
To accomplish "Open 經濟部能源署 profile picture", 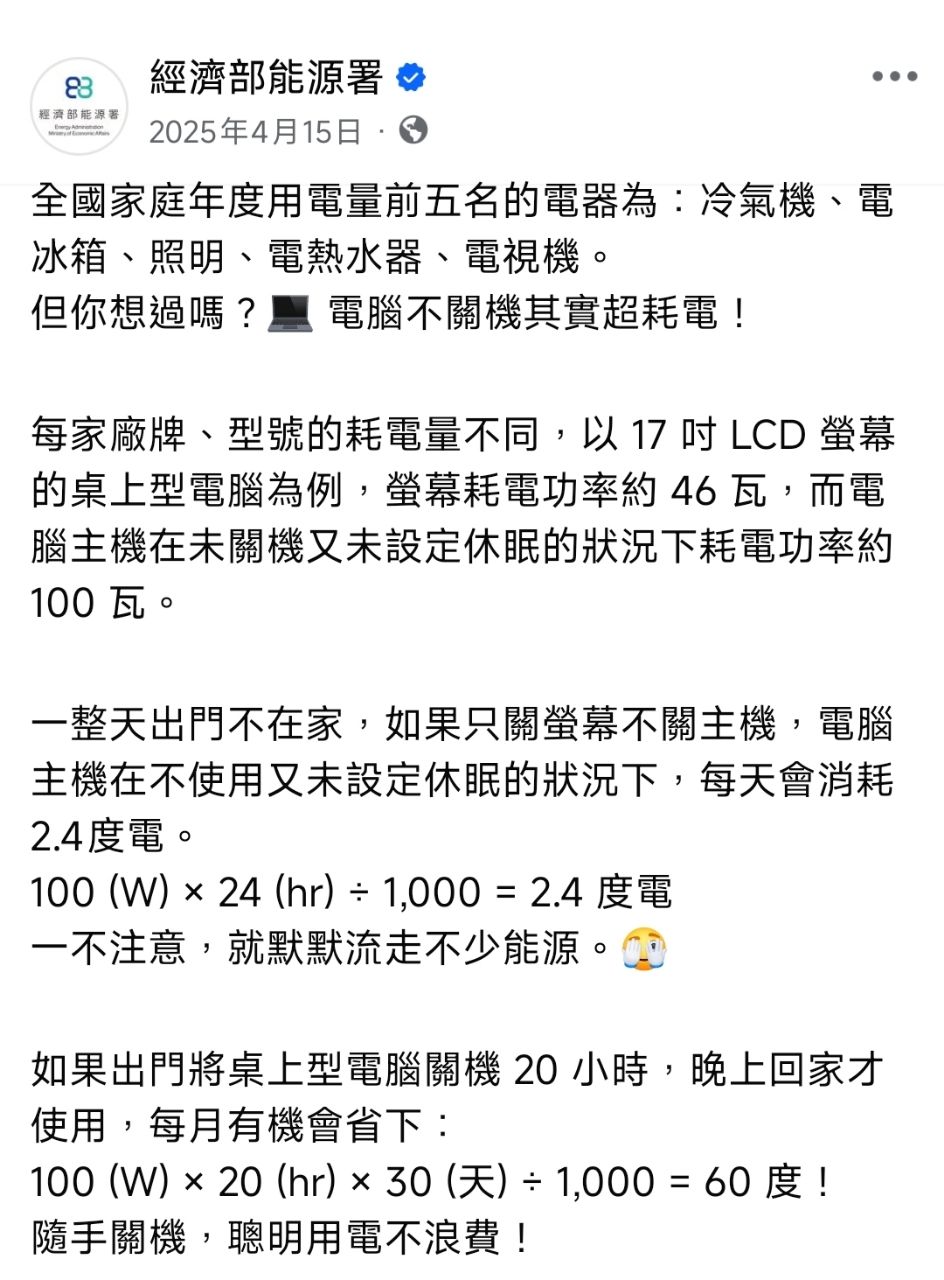I will (79, 105).
